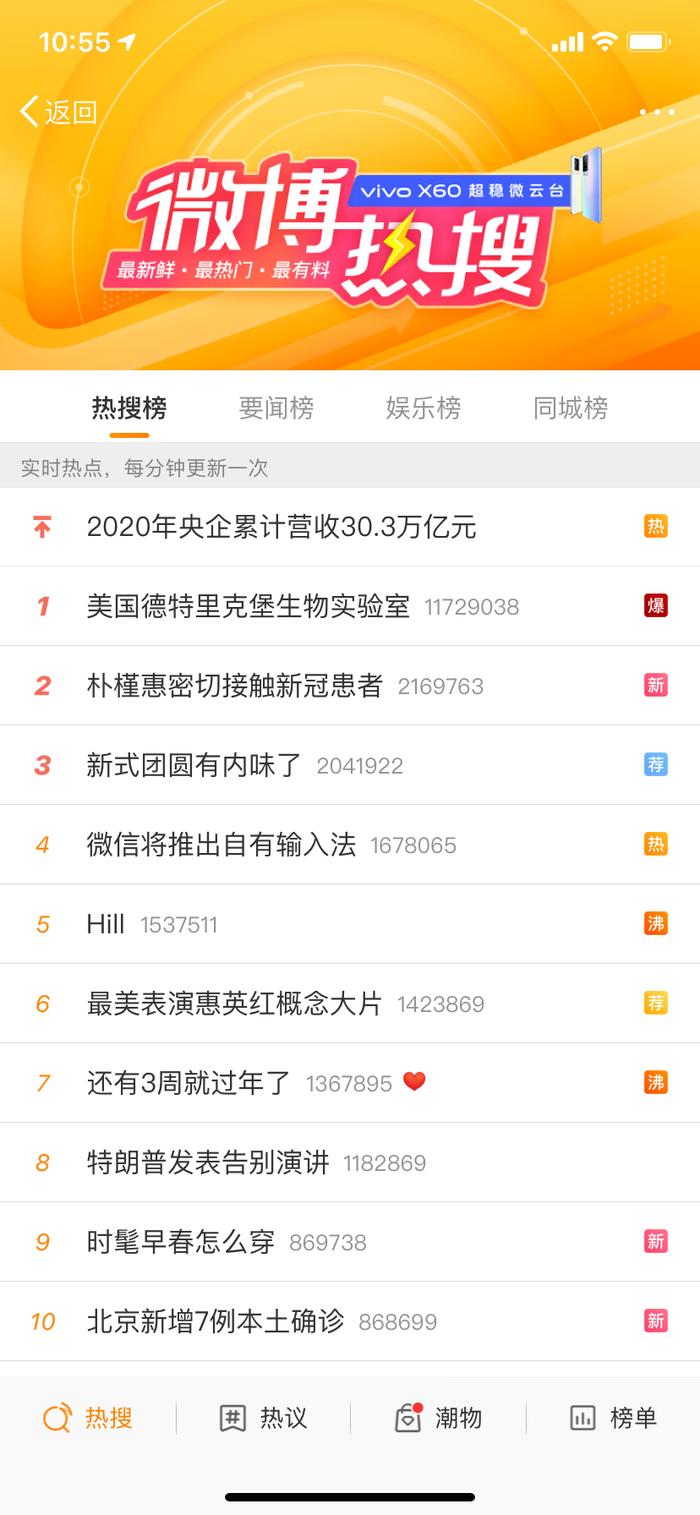This screenshot has height=1515, width=700.
Task: Open pinned topic 2020年央企累计营收30.3万亿元
Action: tap(350, 527)
